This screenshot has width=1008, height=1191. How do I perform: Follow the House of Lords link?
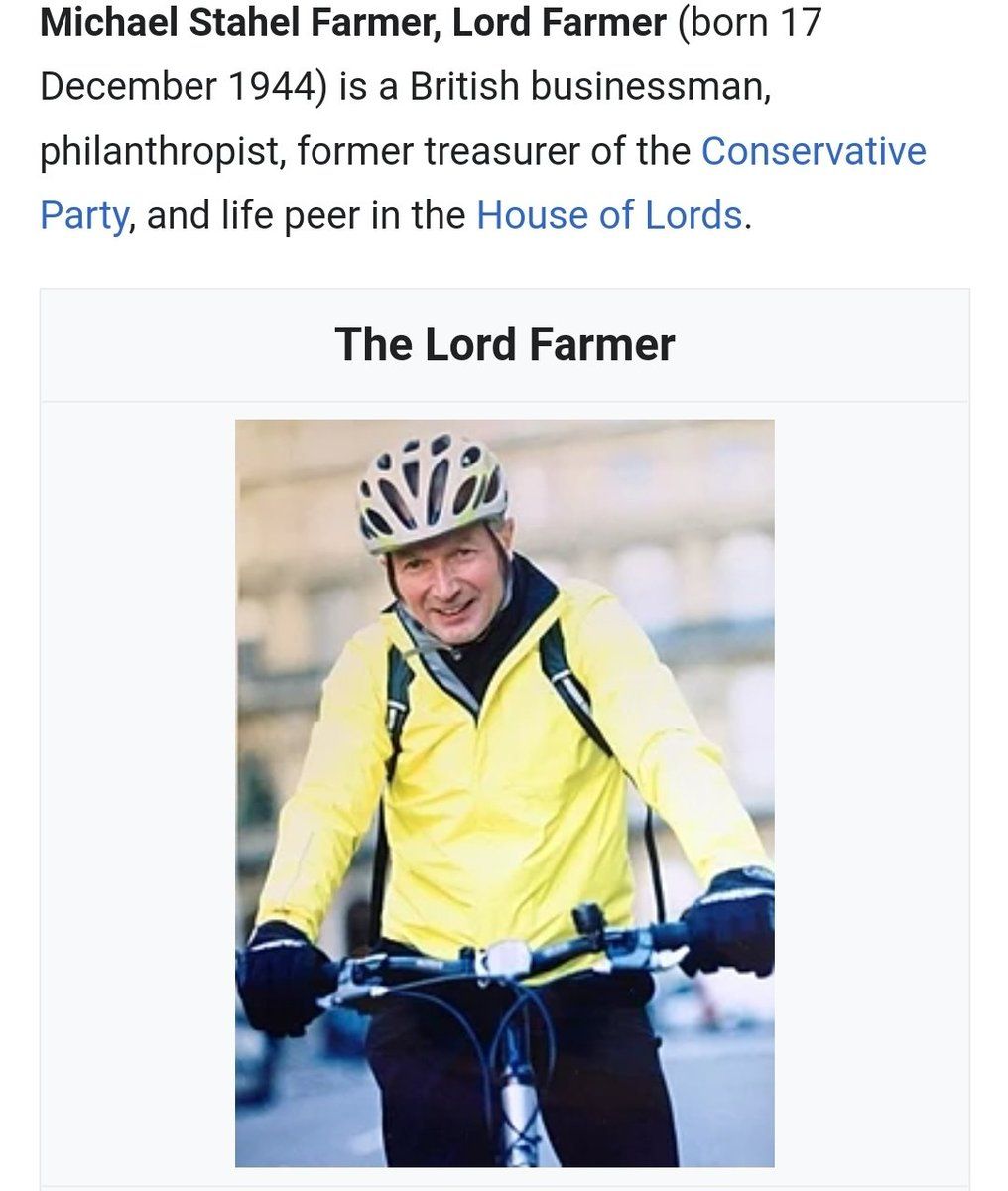click(608, 214)
